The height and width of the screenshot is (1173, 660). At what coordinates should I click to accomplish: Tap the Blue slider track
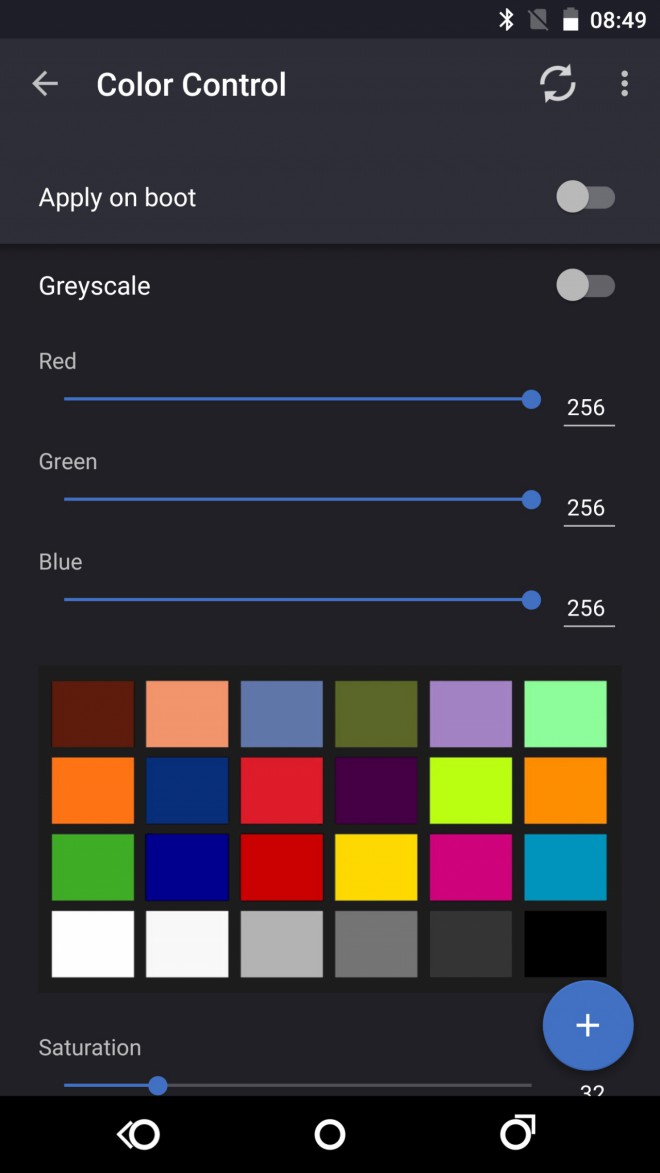coord(298,600)
